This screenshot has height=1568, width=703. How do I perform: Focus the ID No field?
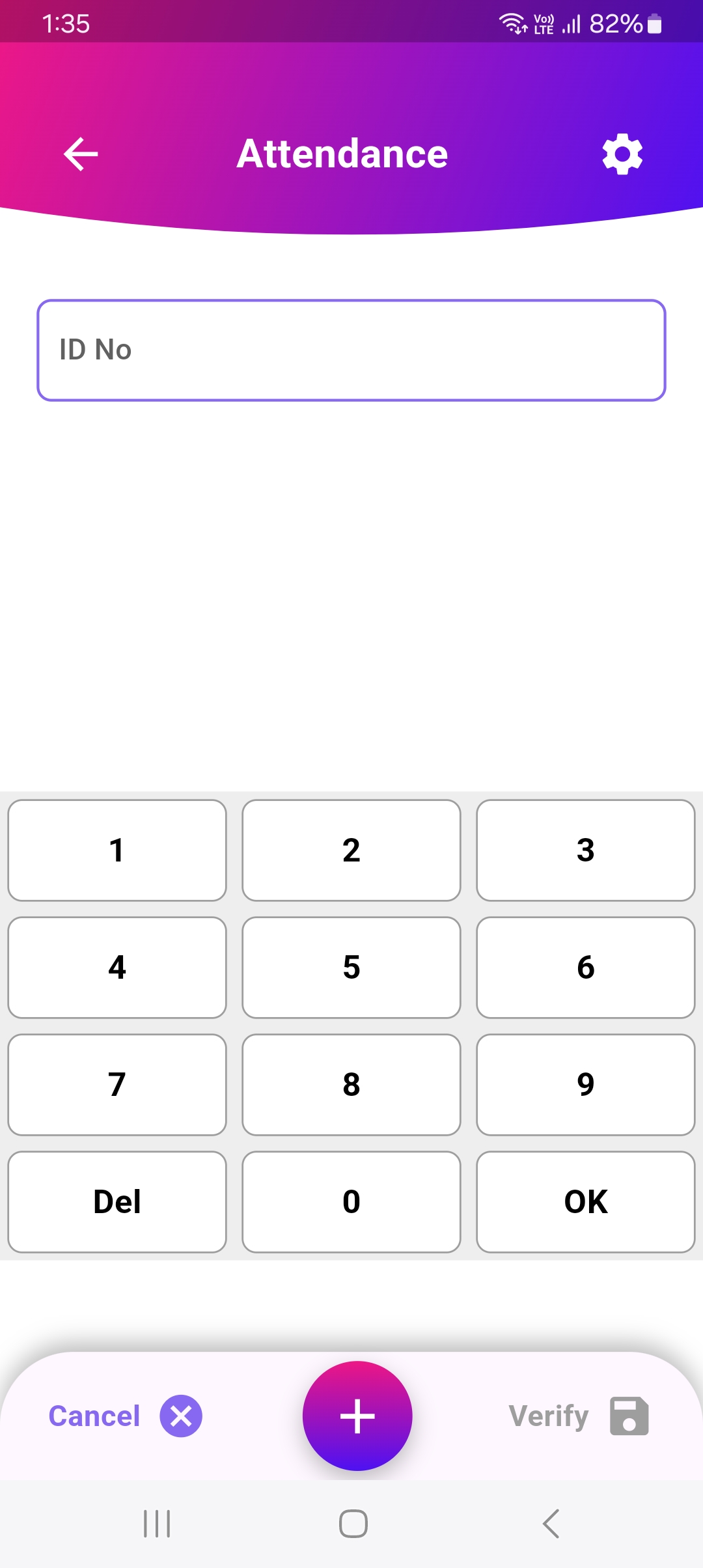click(x=351, y=350)
